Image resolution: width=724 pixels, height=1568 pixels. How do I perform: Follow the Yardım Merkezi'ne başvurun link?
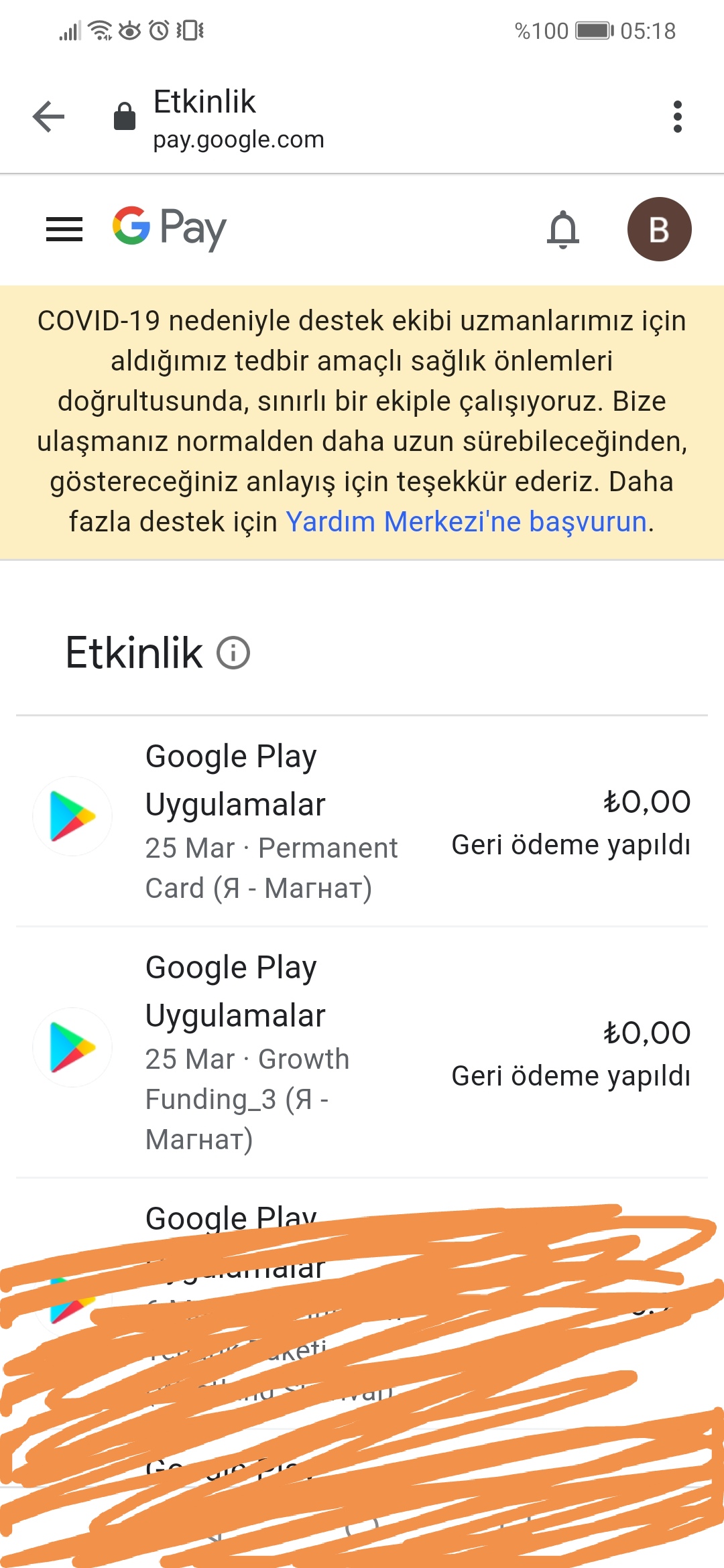pyautogui.click(x=467, y=521)
